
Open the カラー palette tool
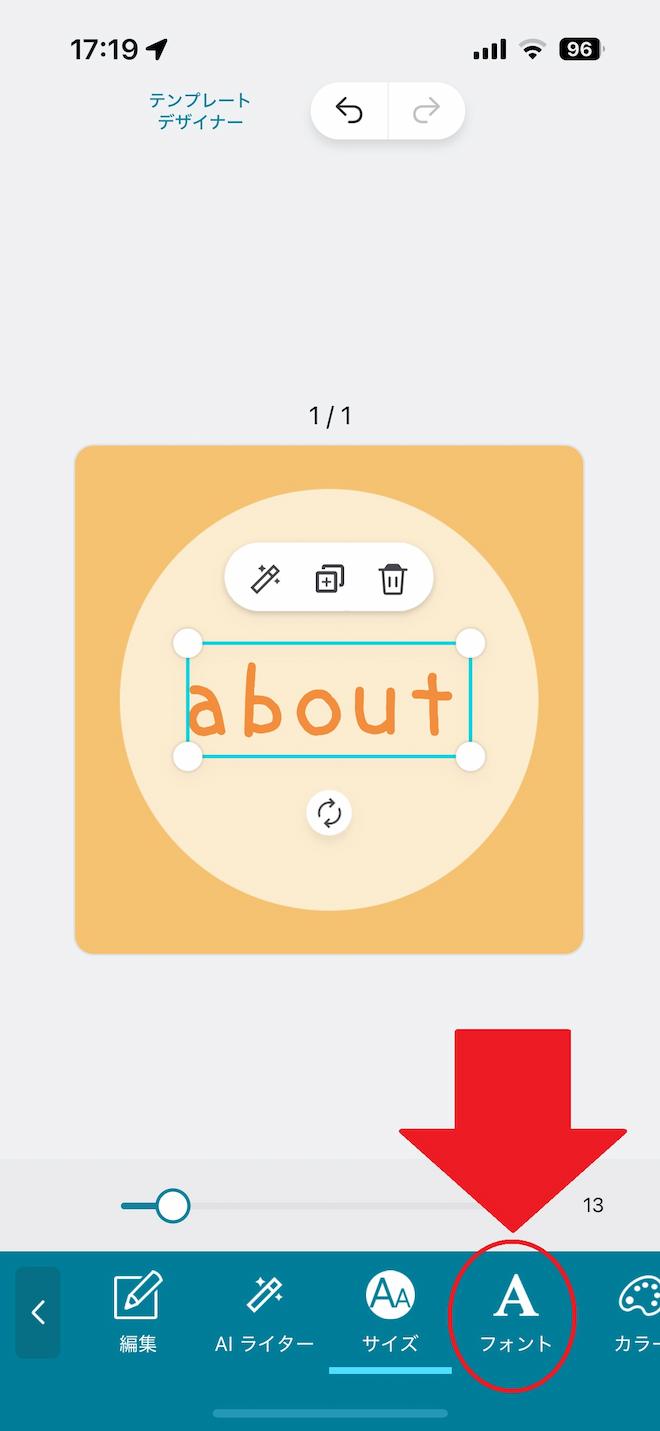click(x=637, y=1312)
